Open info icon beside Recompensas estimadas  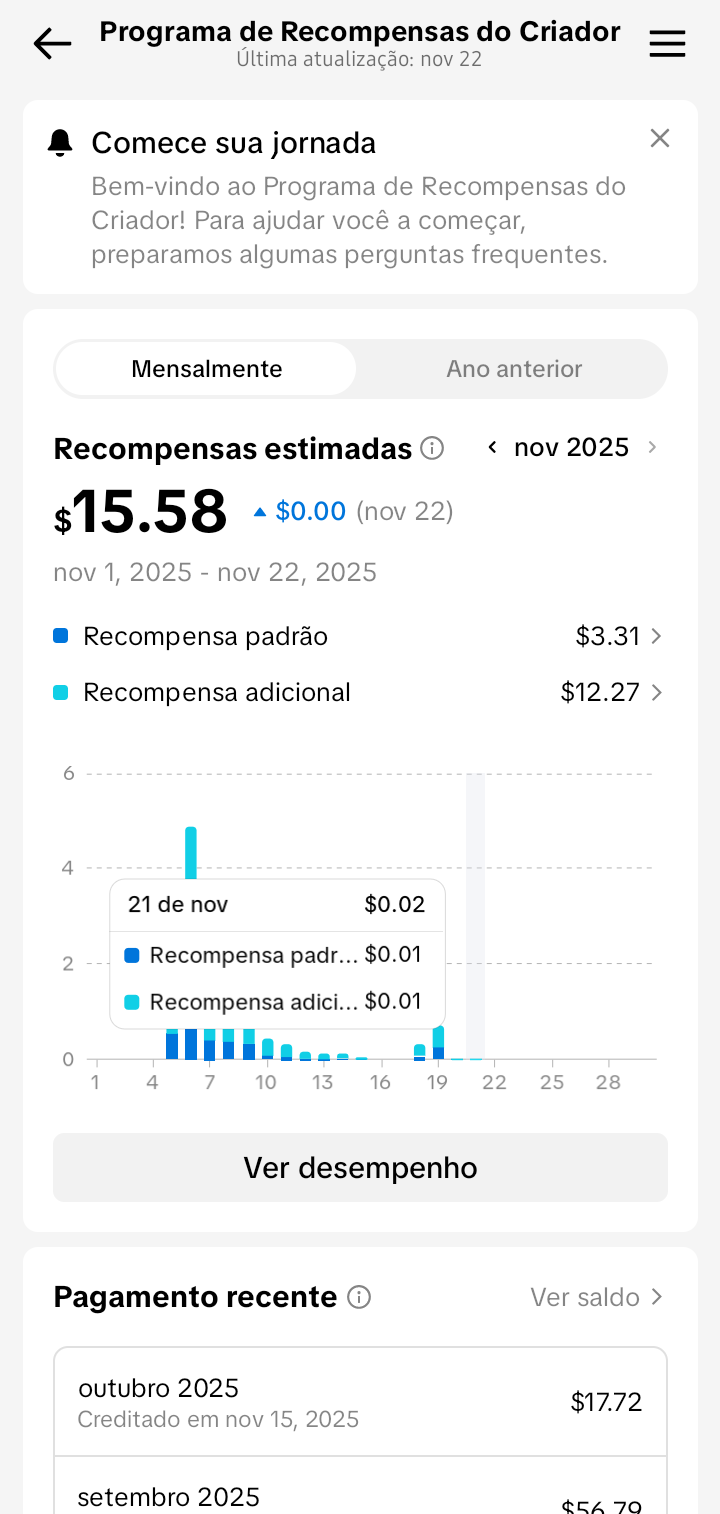tap(432, 448)
